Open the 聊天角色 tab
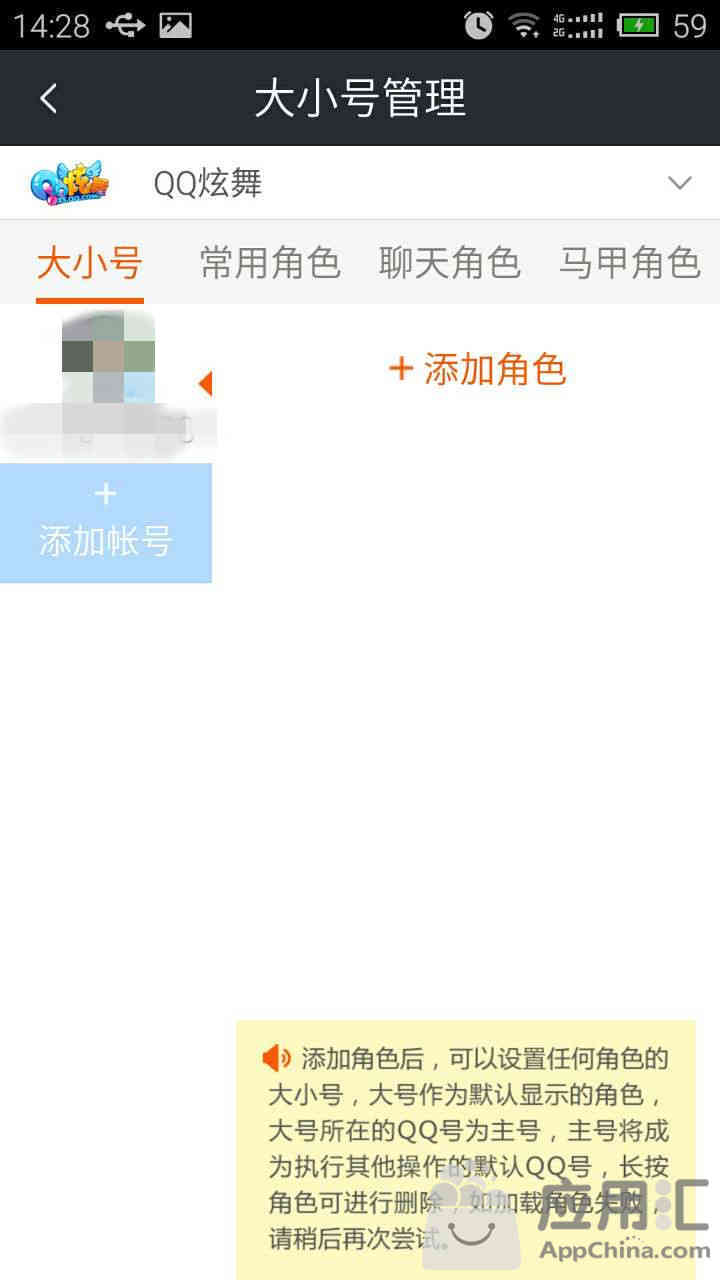The width and height of the screenshot is (720, 1280). pyautogui.click(x=450, y=264)
